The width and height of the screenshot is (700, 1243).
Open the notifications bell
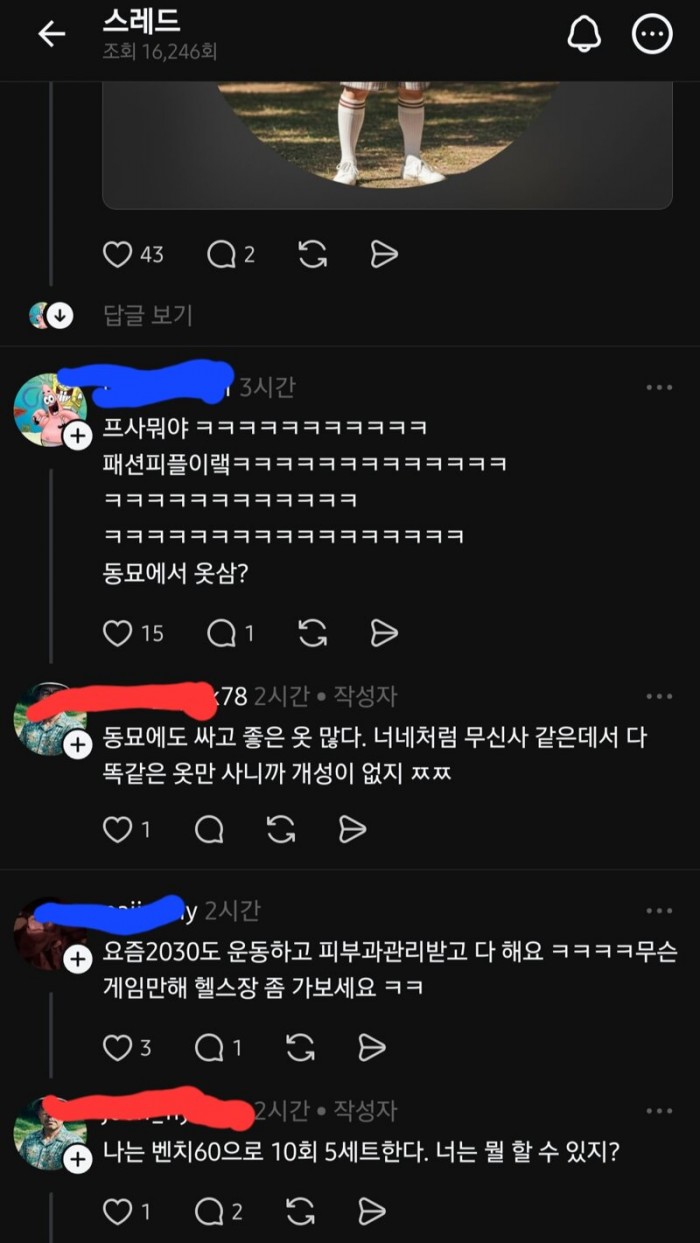pyautogui.click(x=584, y=35)
